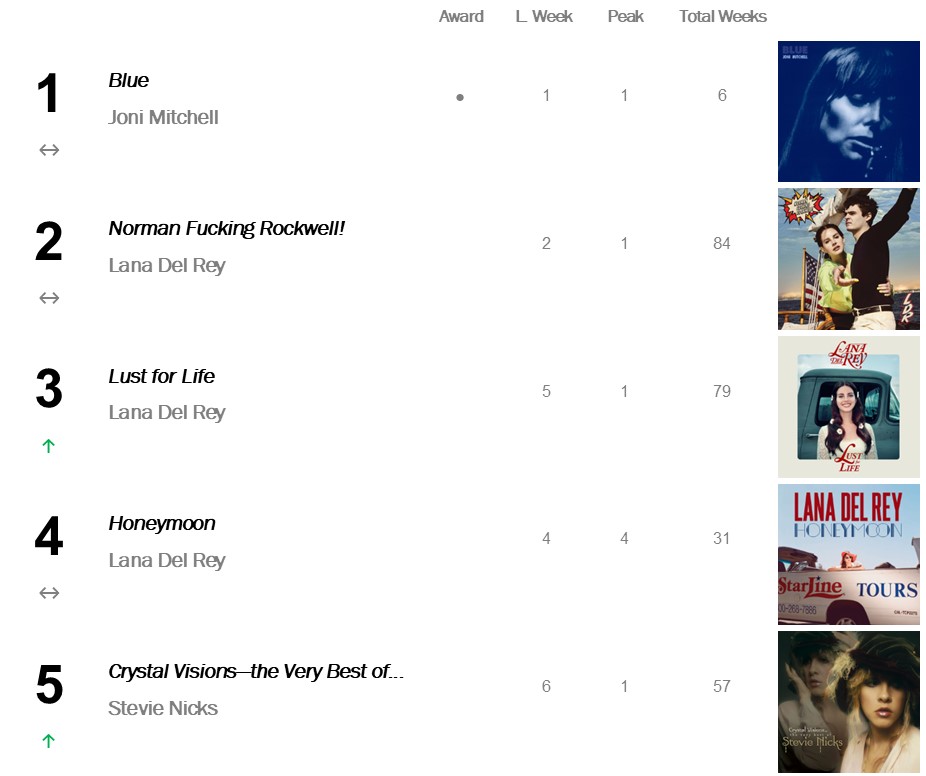This screenshot has width=926, height=776.
Task: Open the Honeymoon album entry
Action: pos(162,523)
